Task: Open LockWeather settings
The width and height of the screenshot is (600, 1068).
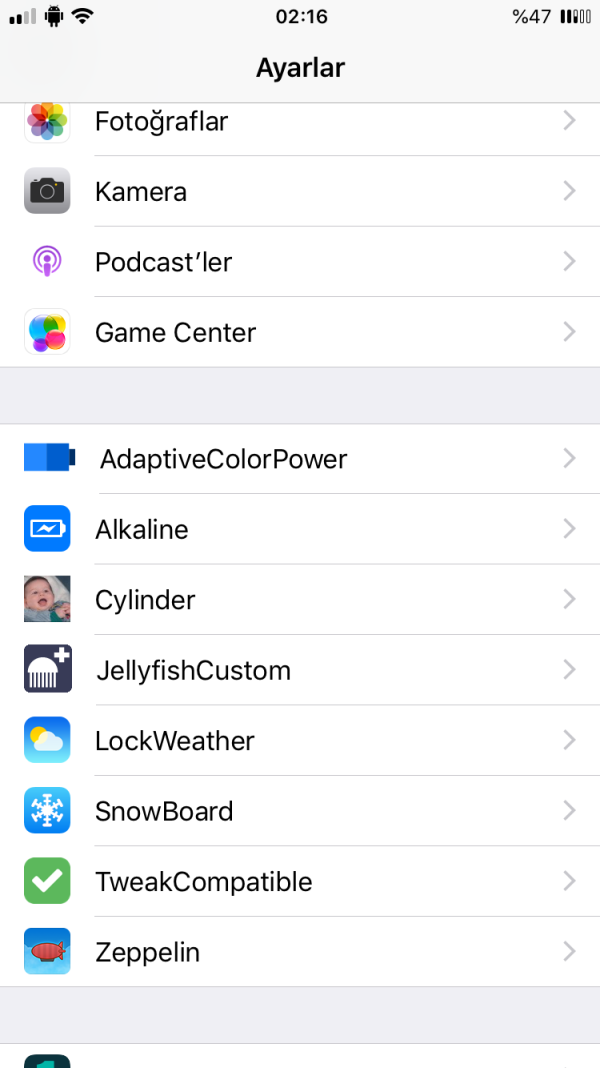Action: point(300,741)
